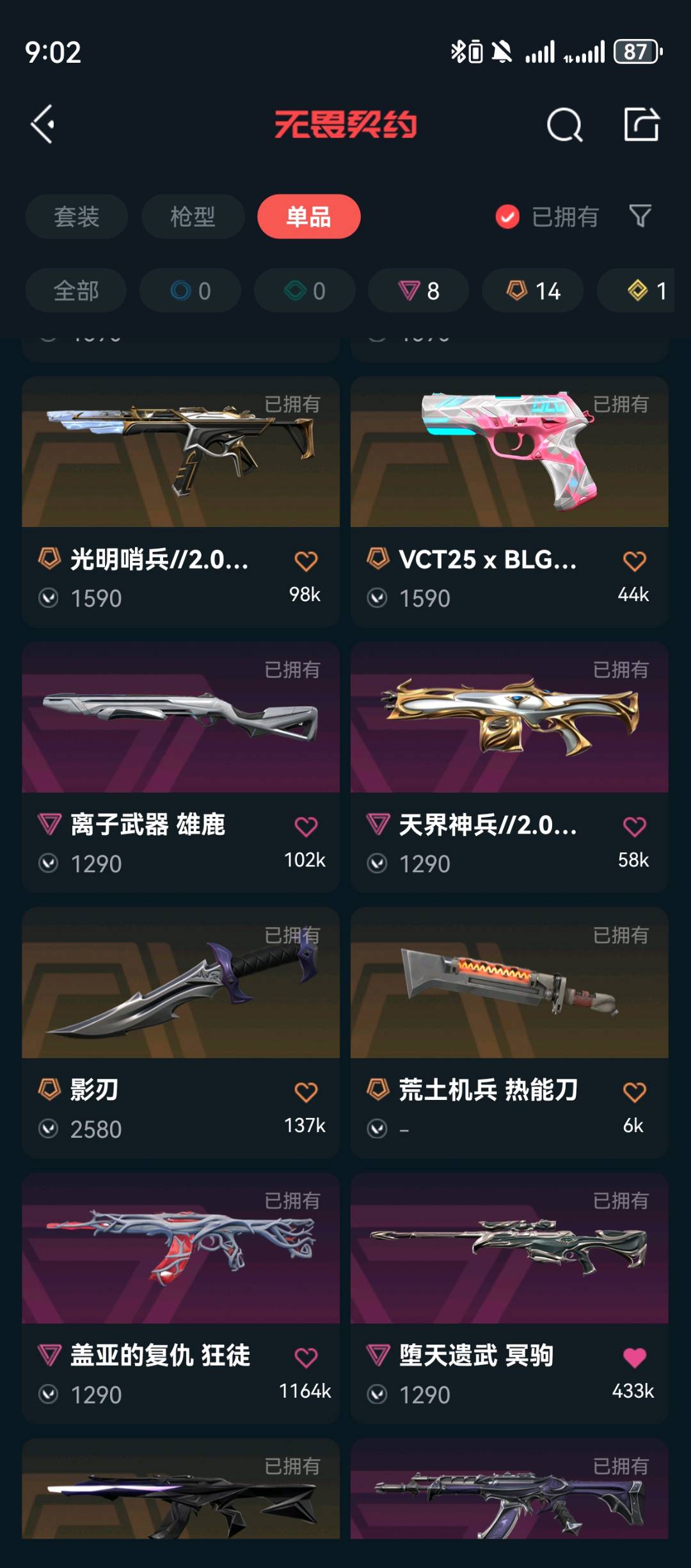Select the 单品 tab
The width and height of the screenshot is (691, 1568).
(x=308, y=216)
